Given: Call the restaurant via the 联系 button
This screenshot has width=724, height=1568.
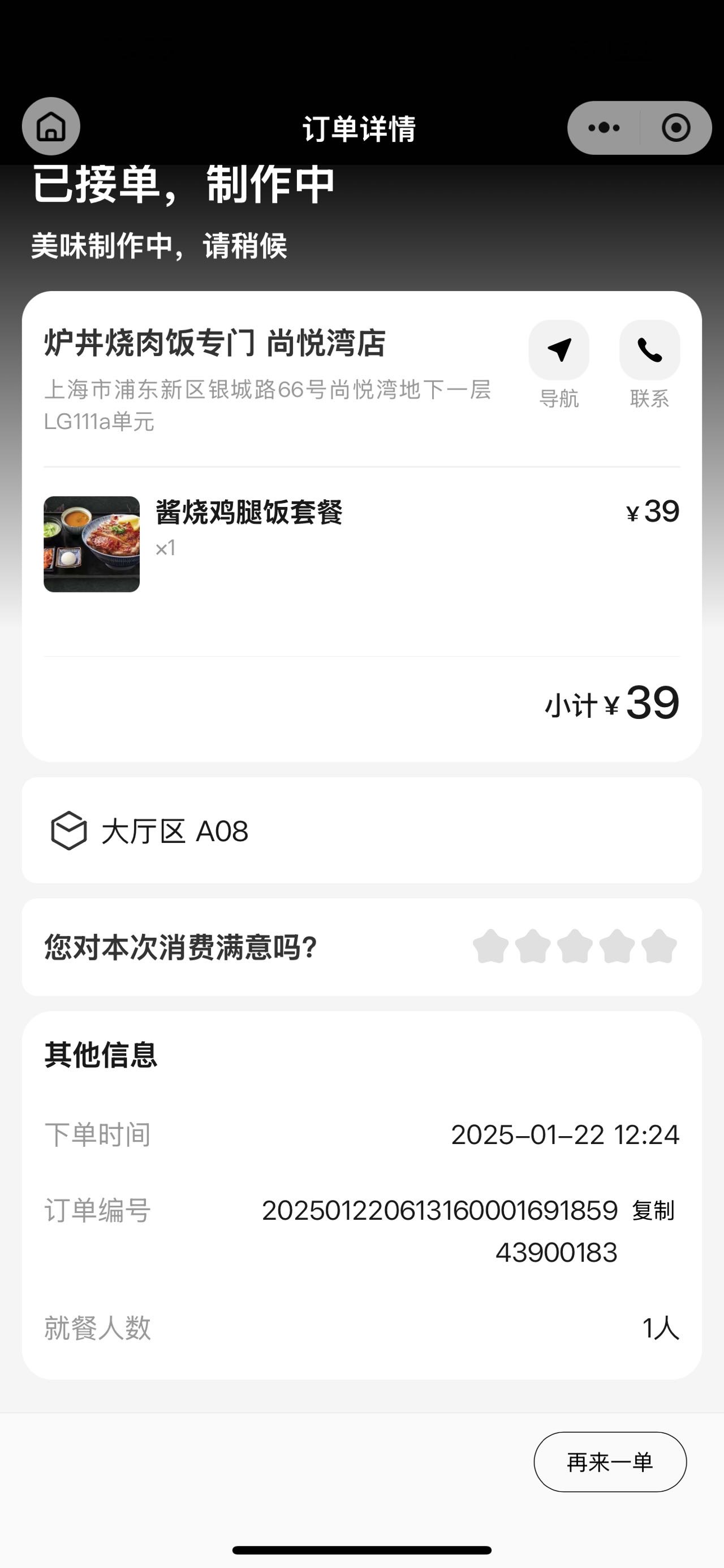Looking at the screenshot, I should (x=650, y=365).
